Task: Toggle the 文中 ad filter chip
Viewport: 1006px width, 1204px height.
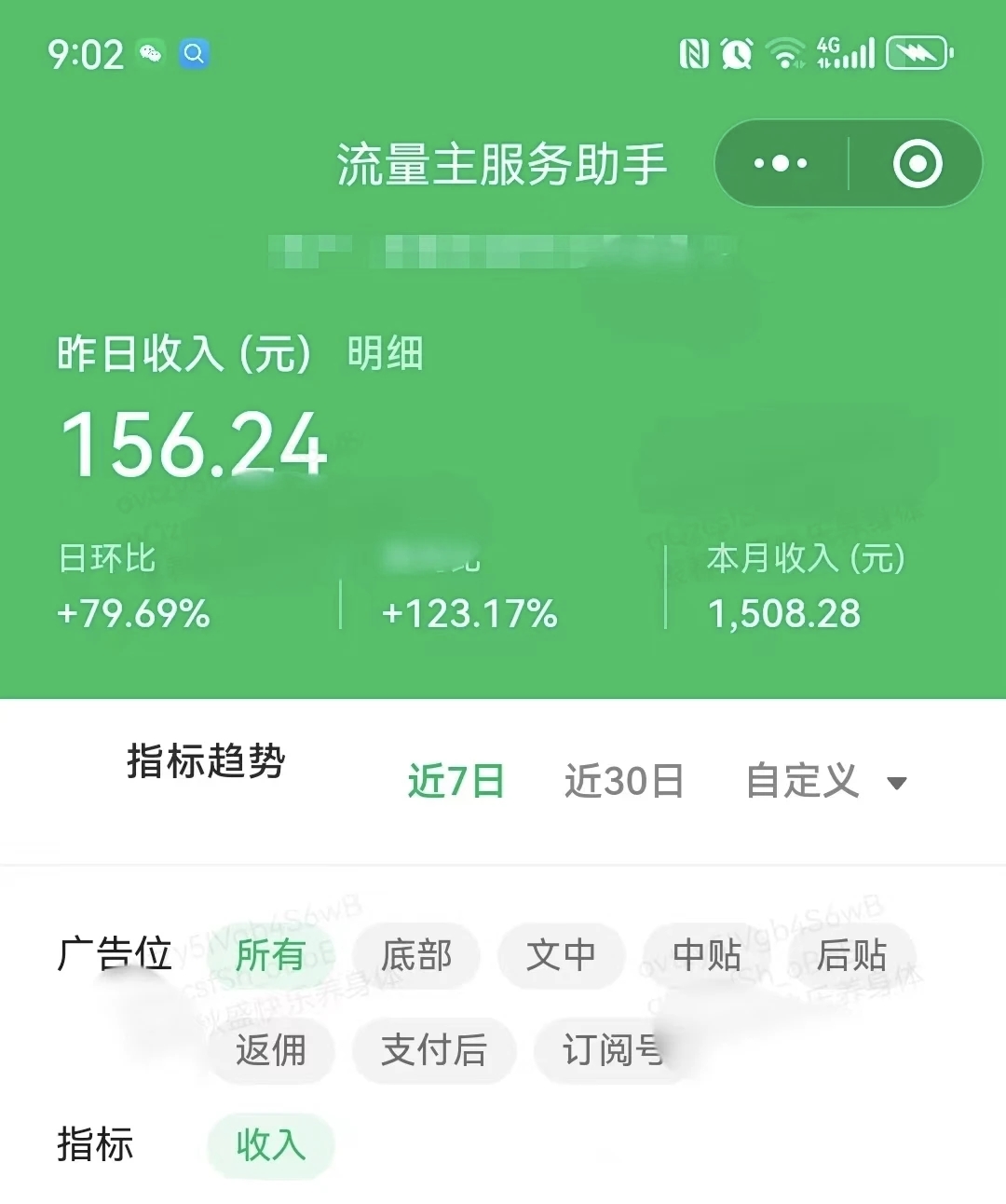Action: click(x=561, y=956)
